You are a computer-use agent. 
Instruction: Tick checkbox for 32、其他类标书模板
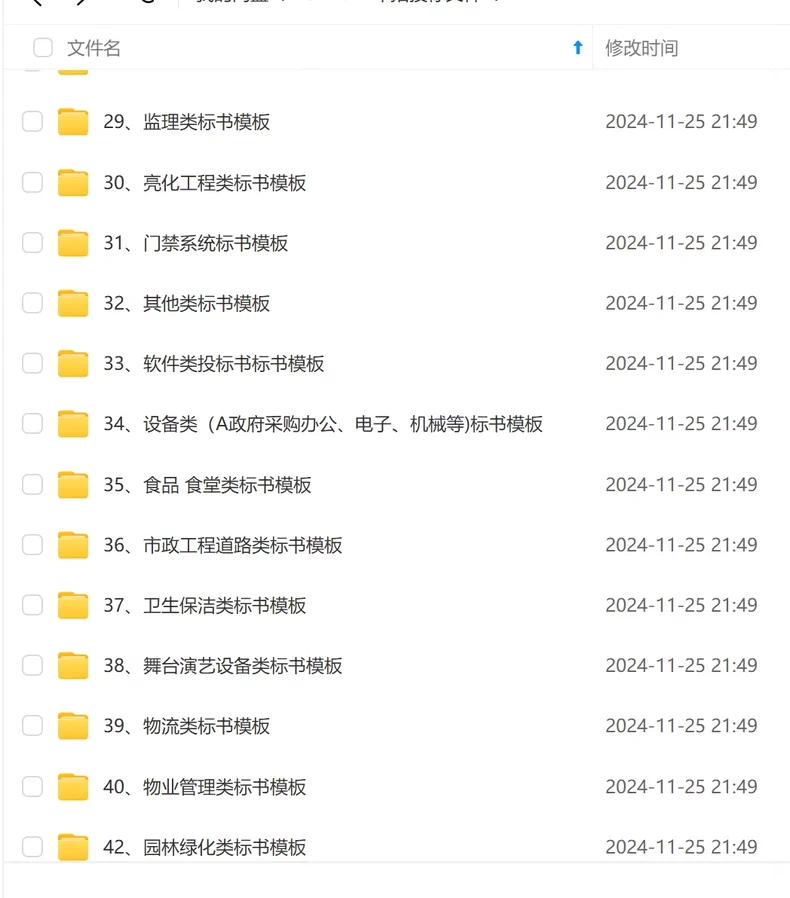[x=33, y=303]
